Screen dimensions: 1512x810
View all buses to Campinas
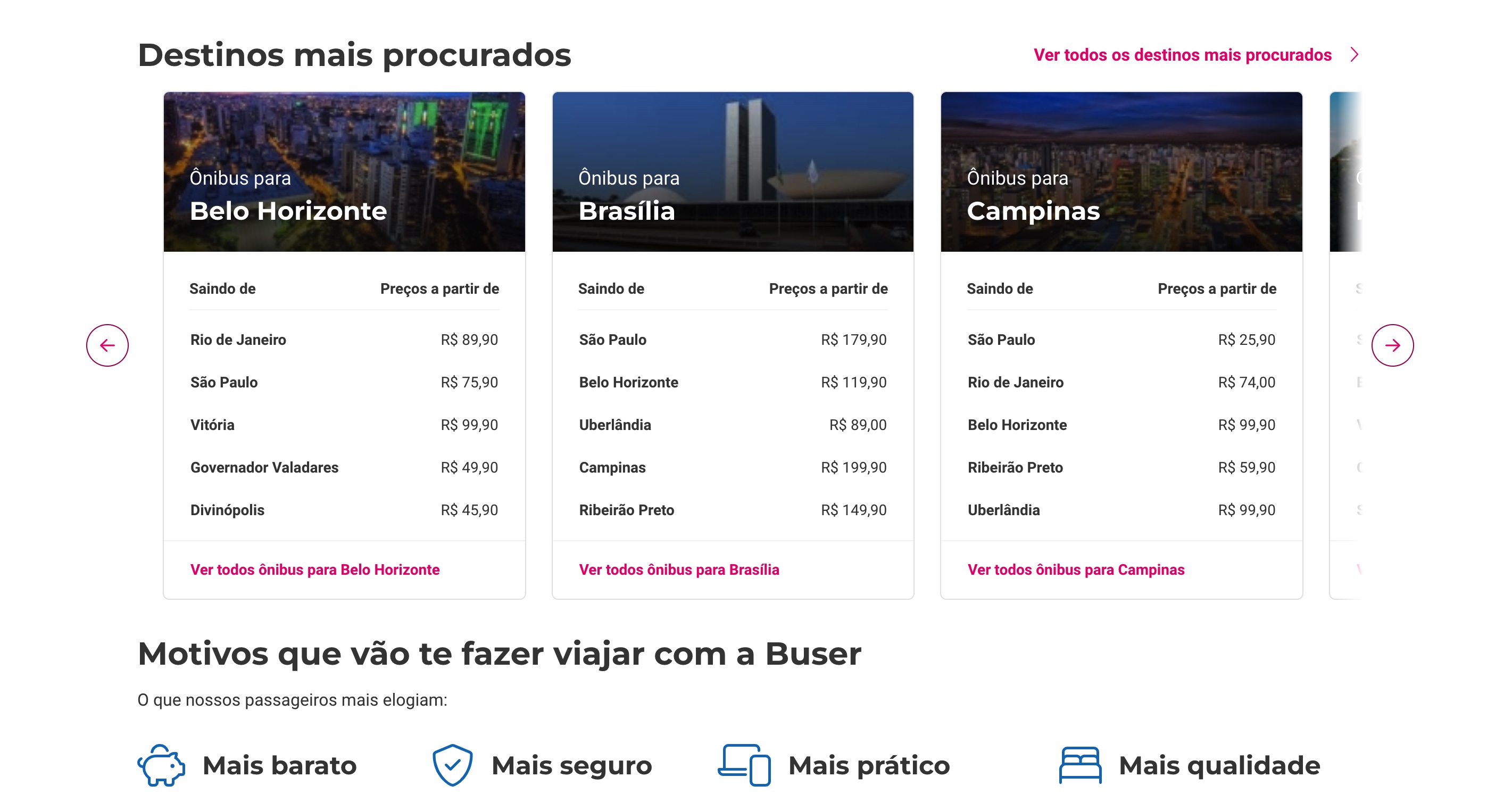(1075, 569)
